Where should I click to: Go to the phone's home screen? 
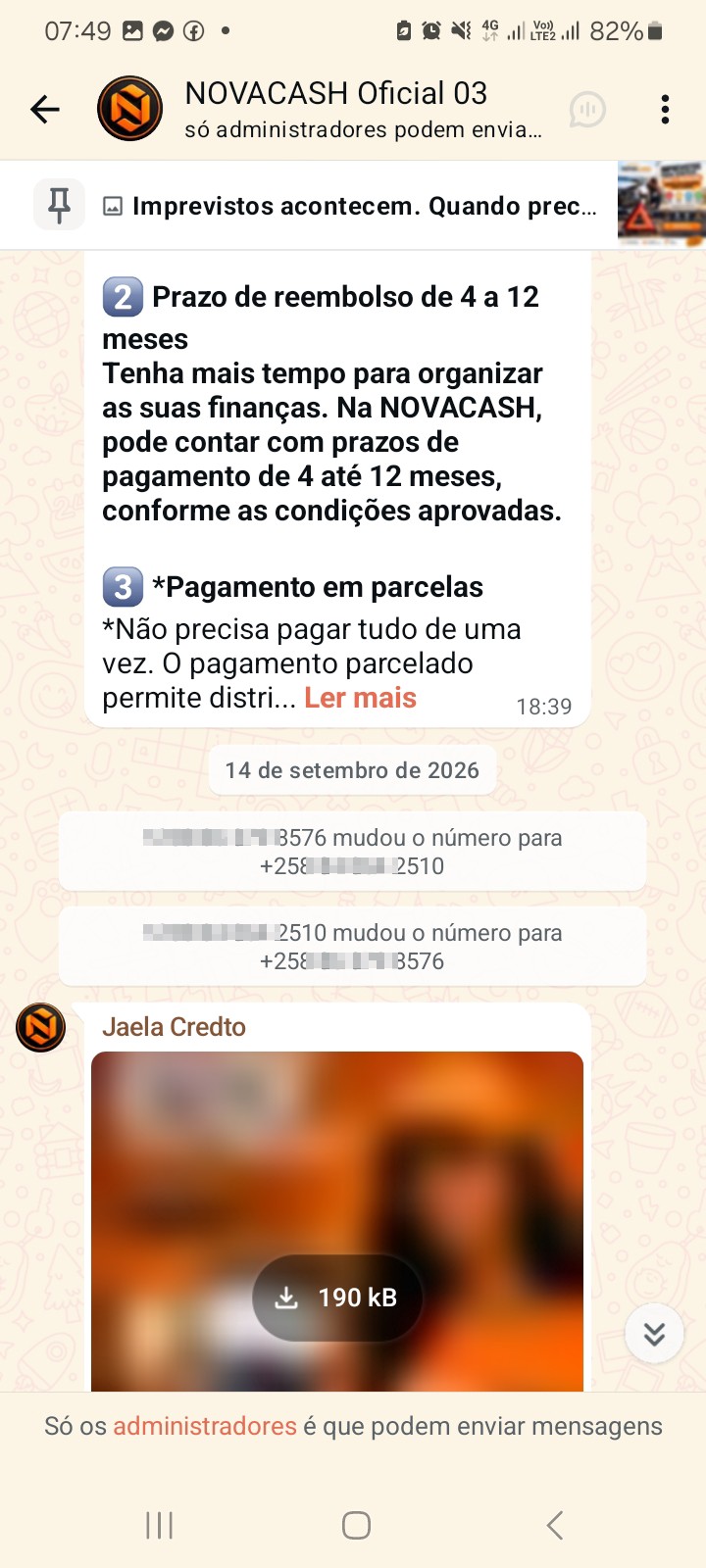[356, 1525]
